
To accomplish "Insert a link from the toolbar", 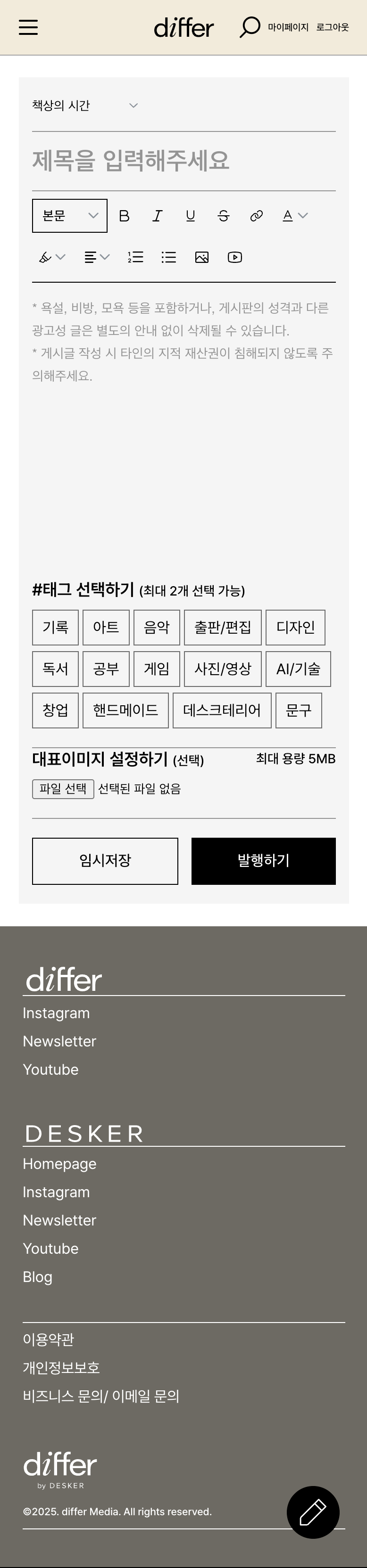I will point(257,215).
